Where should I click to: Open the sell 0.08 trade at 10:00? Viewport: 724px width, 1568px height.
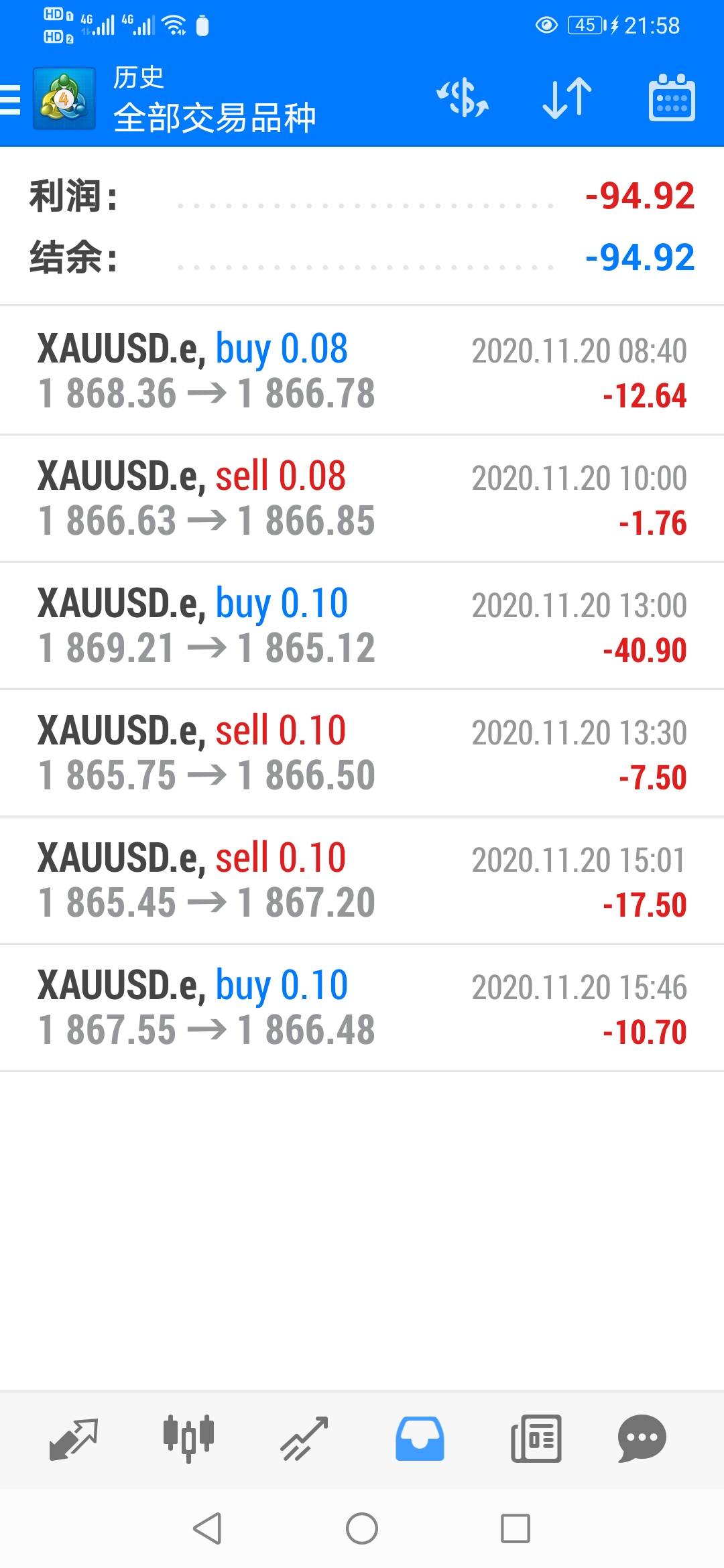362,498
